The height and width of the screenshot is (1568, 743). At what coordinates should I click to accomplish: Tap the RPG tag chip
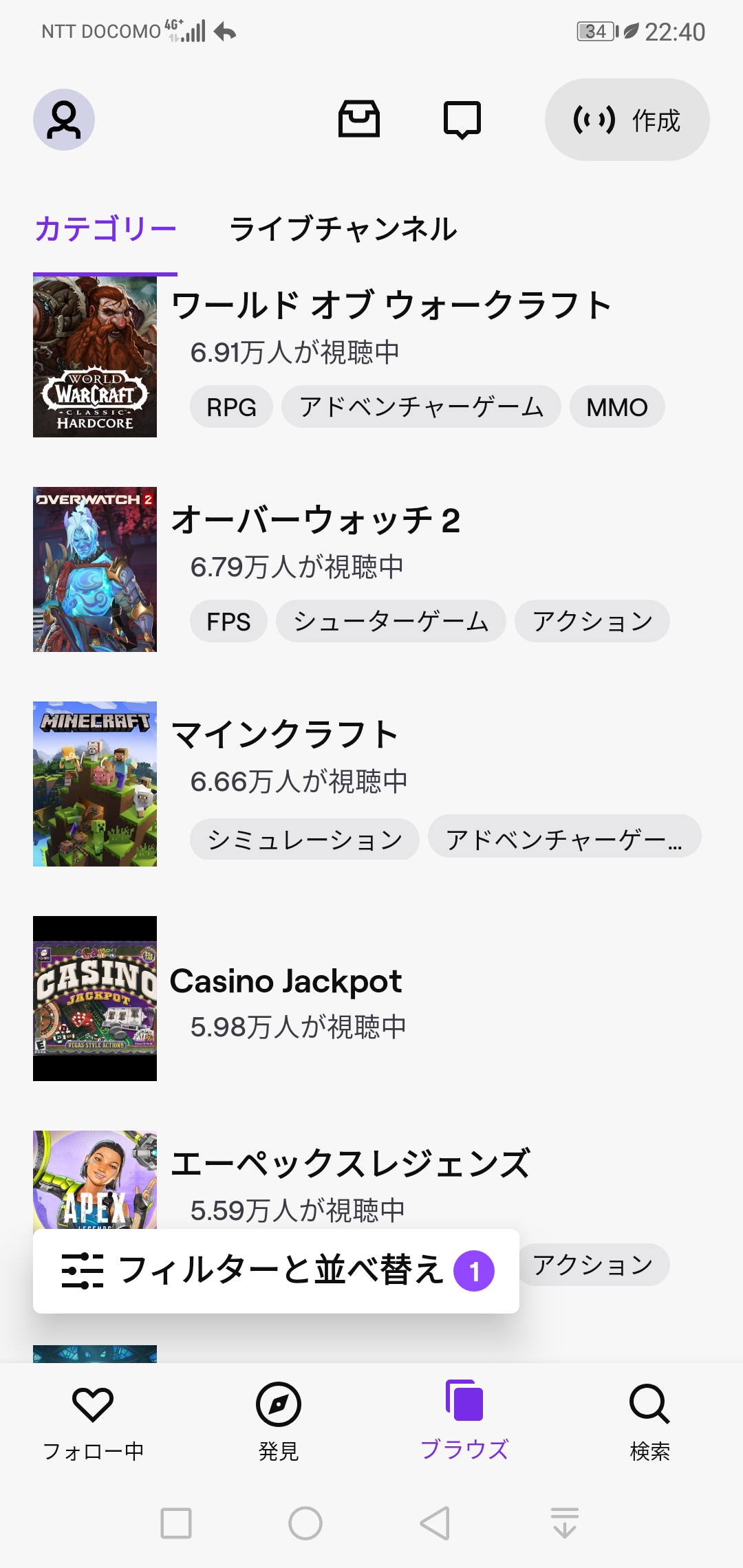click(x=231, y=407)
